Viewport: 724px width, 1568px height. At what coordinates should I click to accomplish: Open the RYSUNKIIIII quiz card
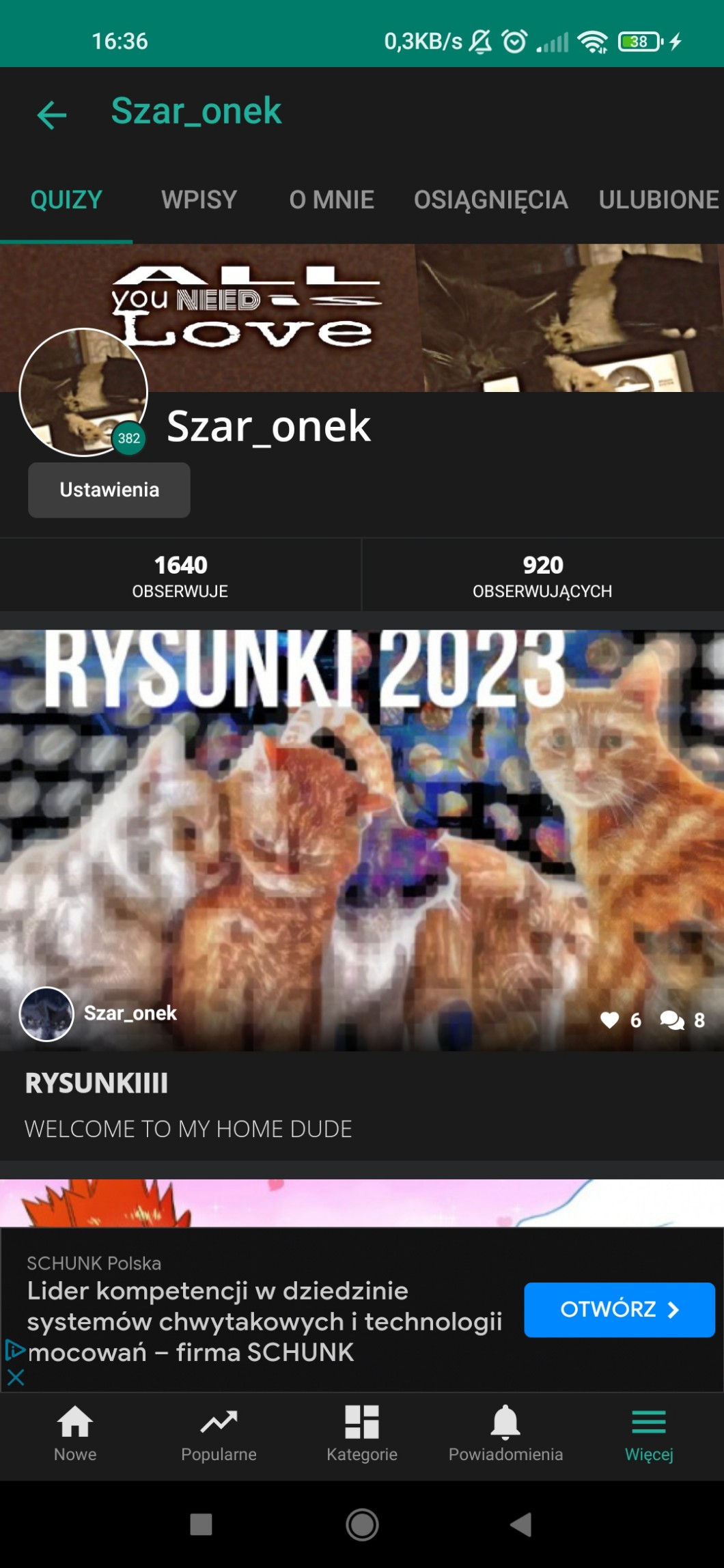(x=362, y=840)
